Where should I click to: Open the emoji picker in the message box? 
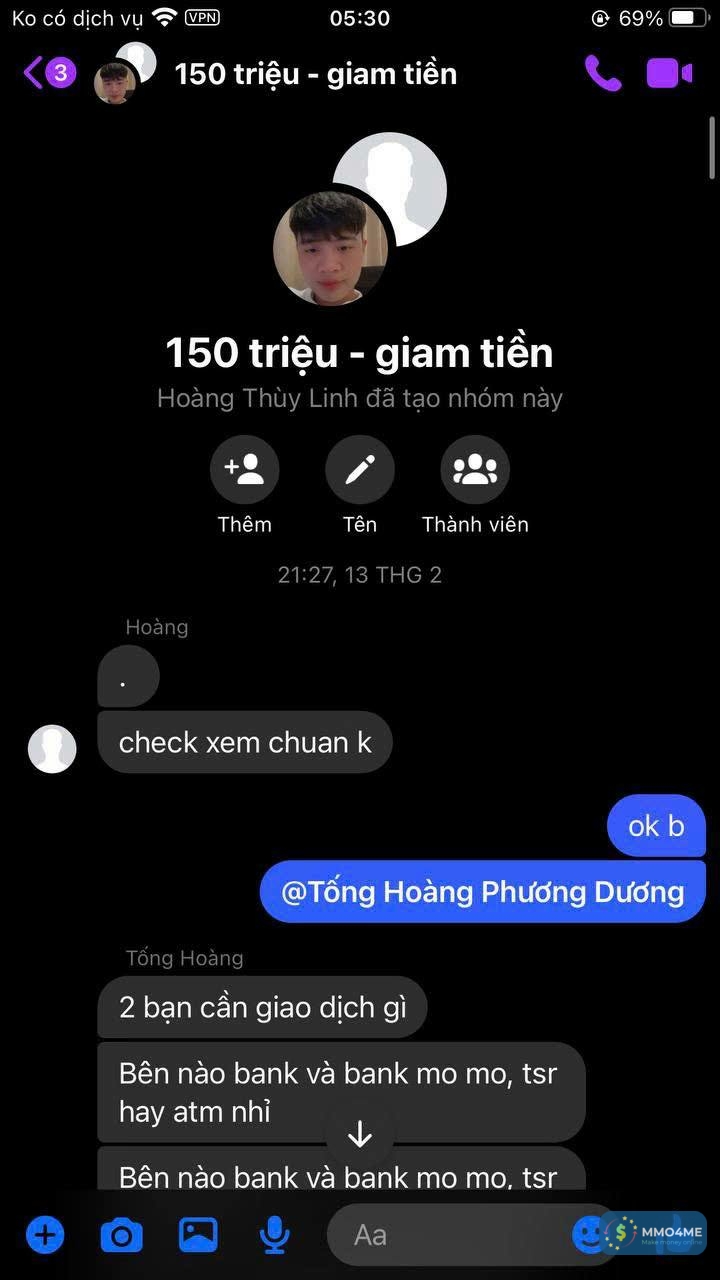588,1235
